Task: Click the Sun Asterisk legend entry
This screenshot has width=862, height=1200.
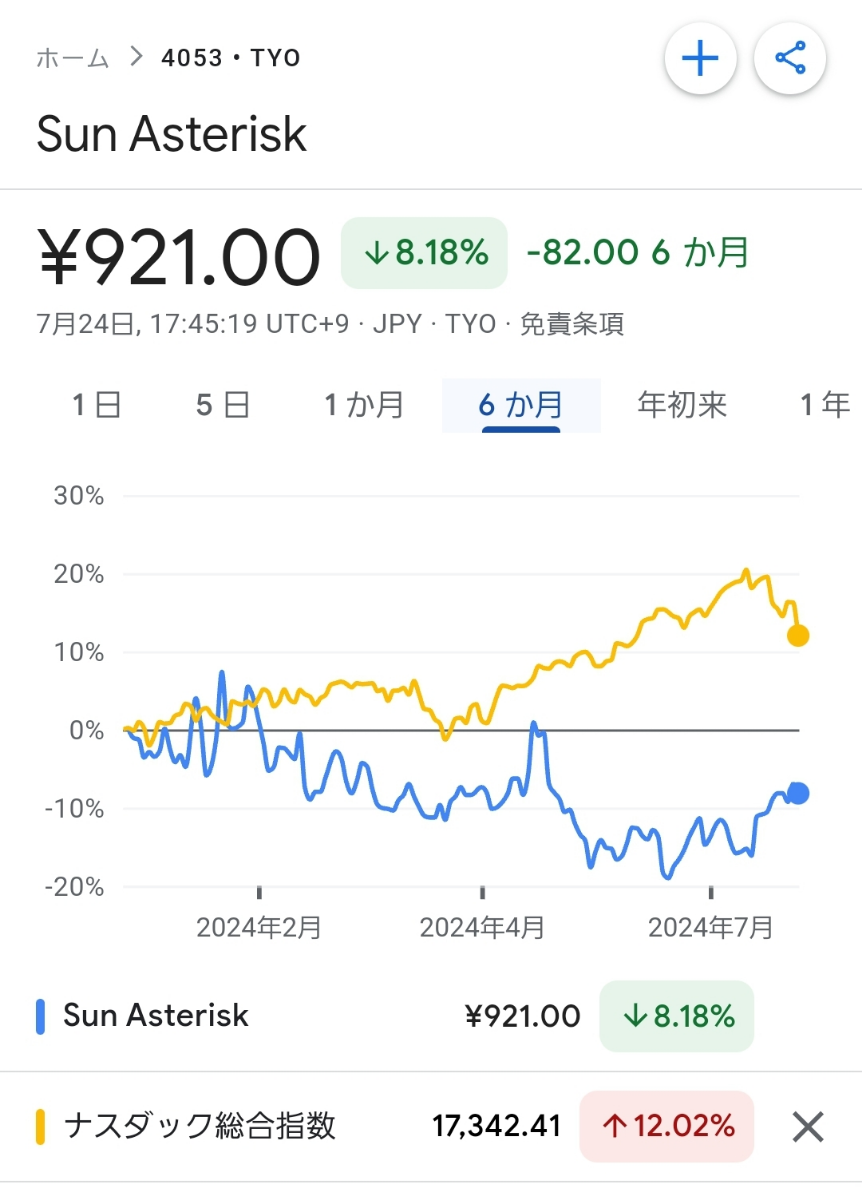Action: click(156, 1016)
